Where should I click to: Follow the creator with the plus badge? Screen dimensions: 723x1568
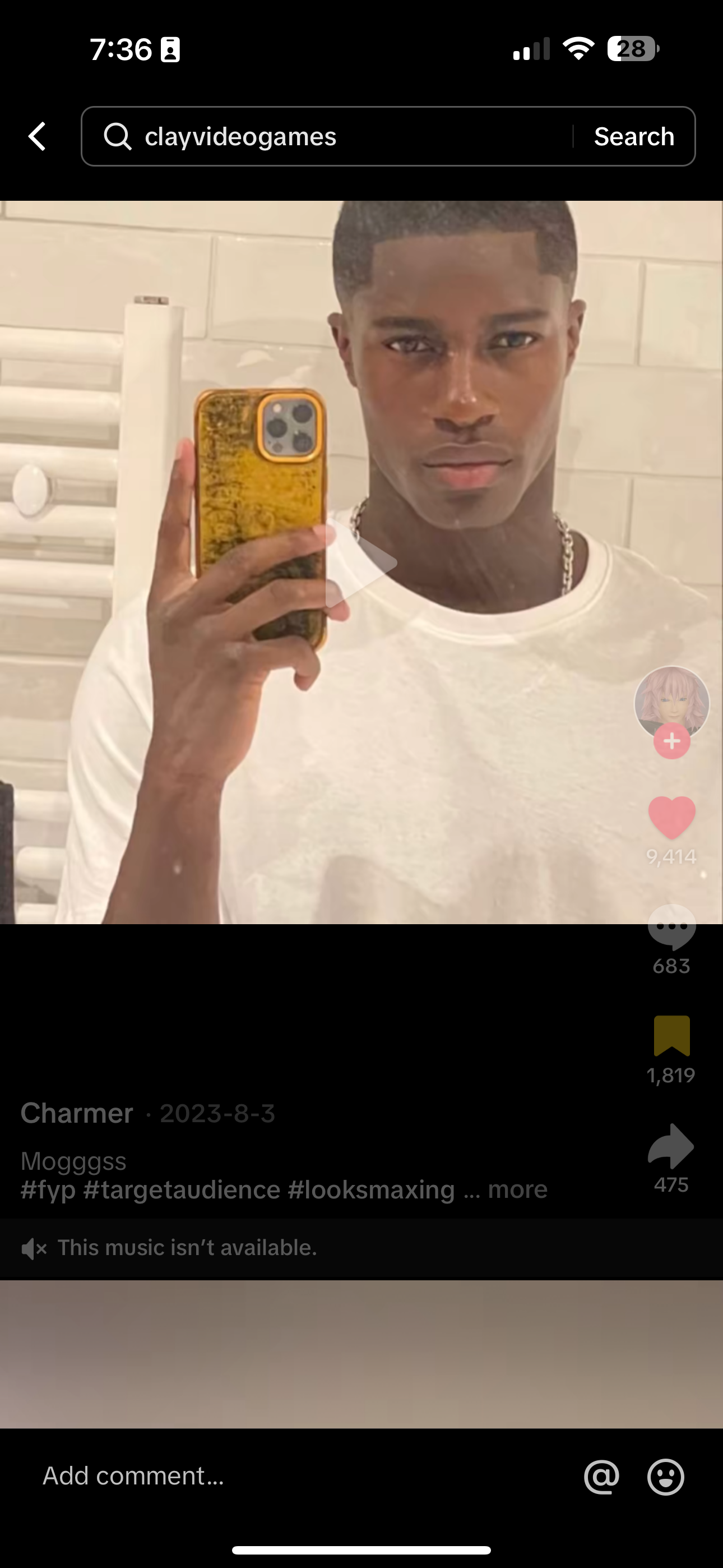[672, 741]
